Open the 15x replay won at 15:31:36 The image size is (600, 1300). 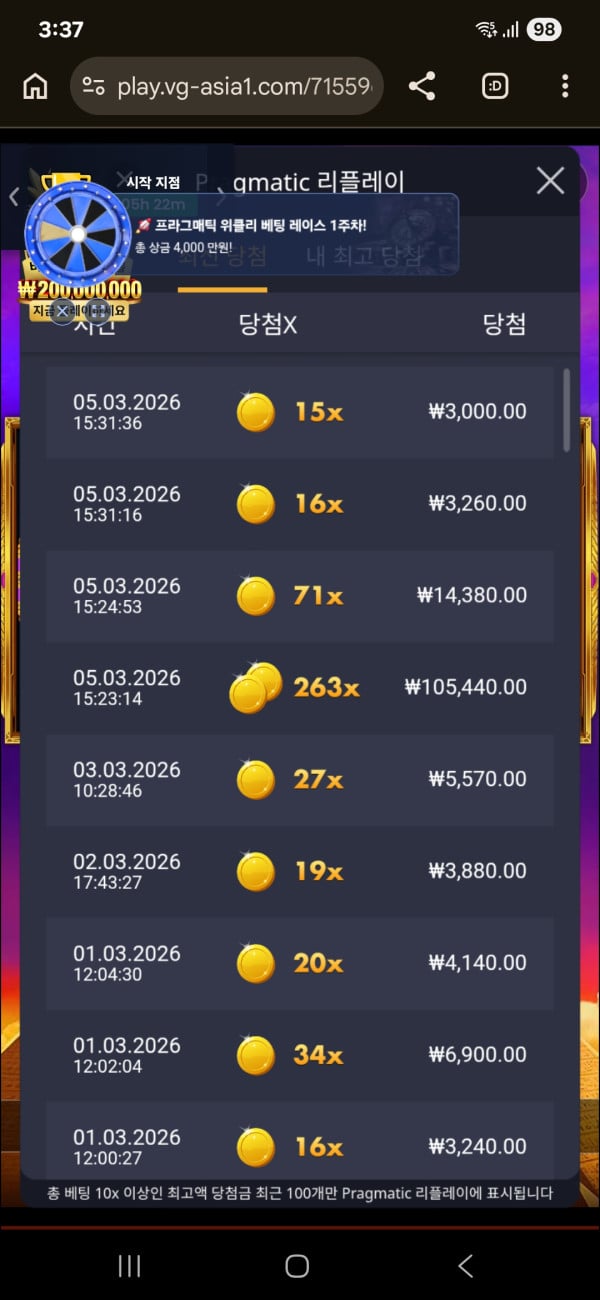click(x=300, y=412)
